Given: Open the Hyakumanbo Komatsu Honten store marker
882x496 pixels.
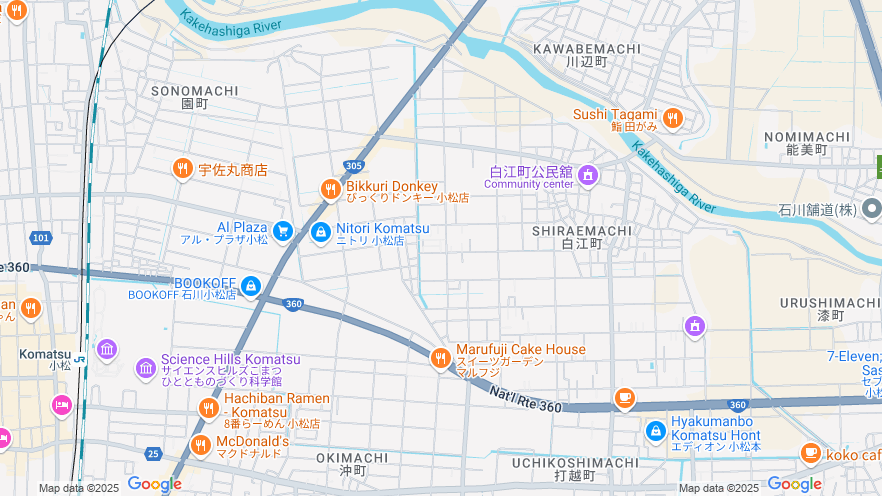Looking at the screenshot, I should point(655,431).
